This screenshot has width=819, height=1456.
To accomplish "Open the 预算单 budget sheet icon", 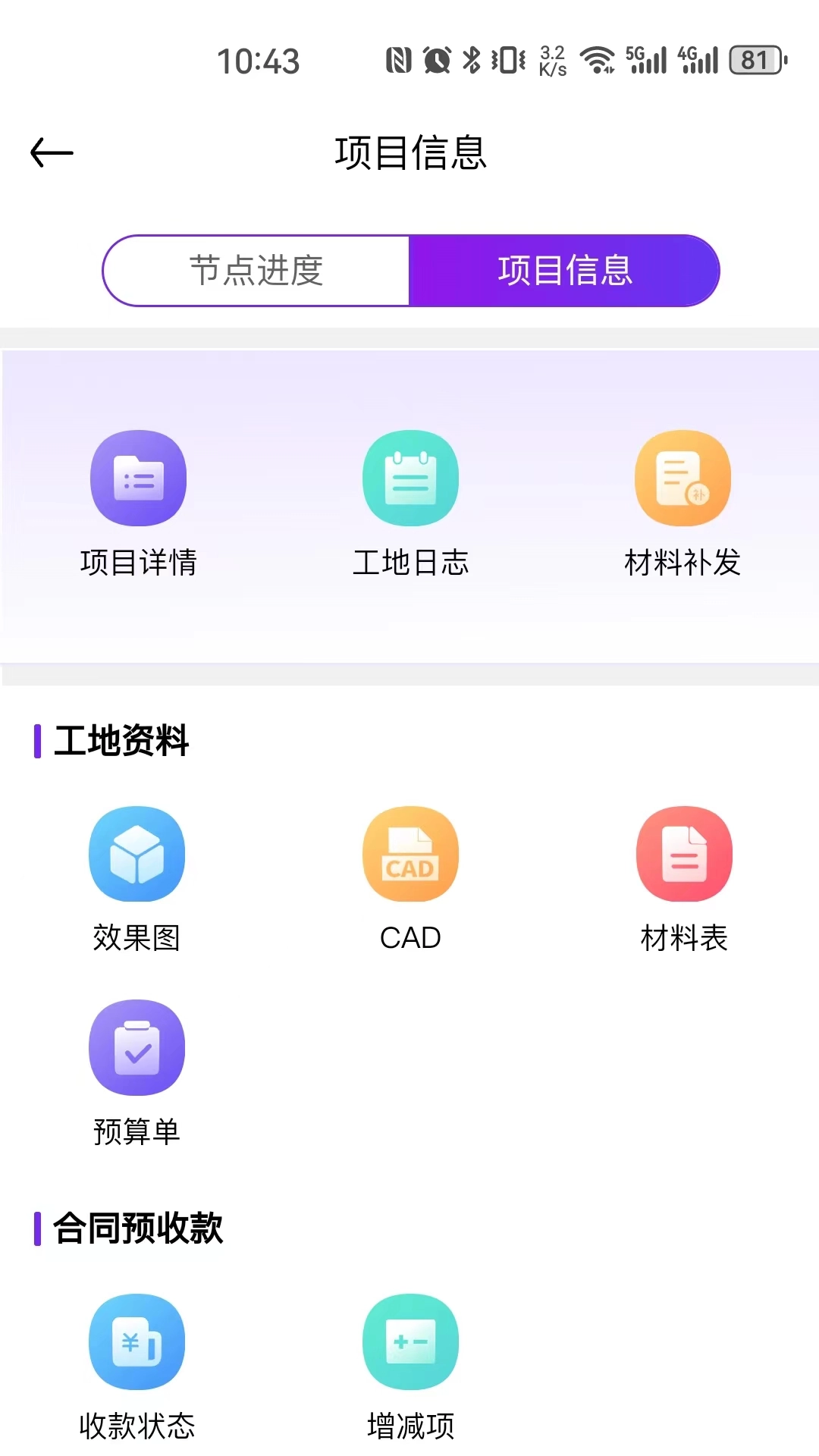I will [136, 1046].
